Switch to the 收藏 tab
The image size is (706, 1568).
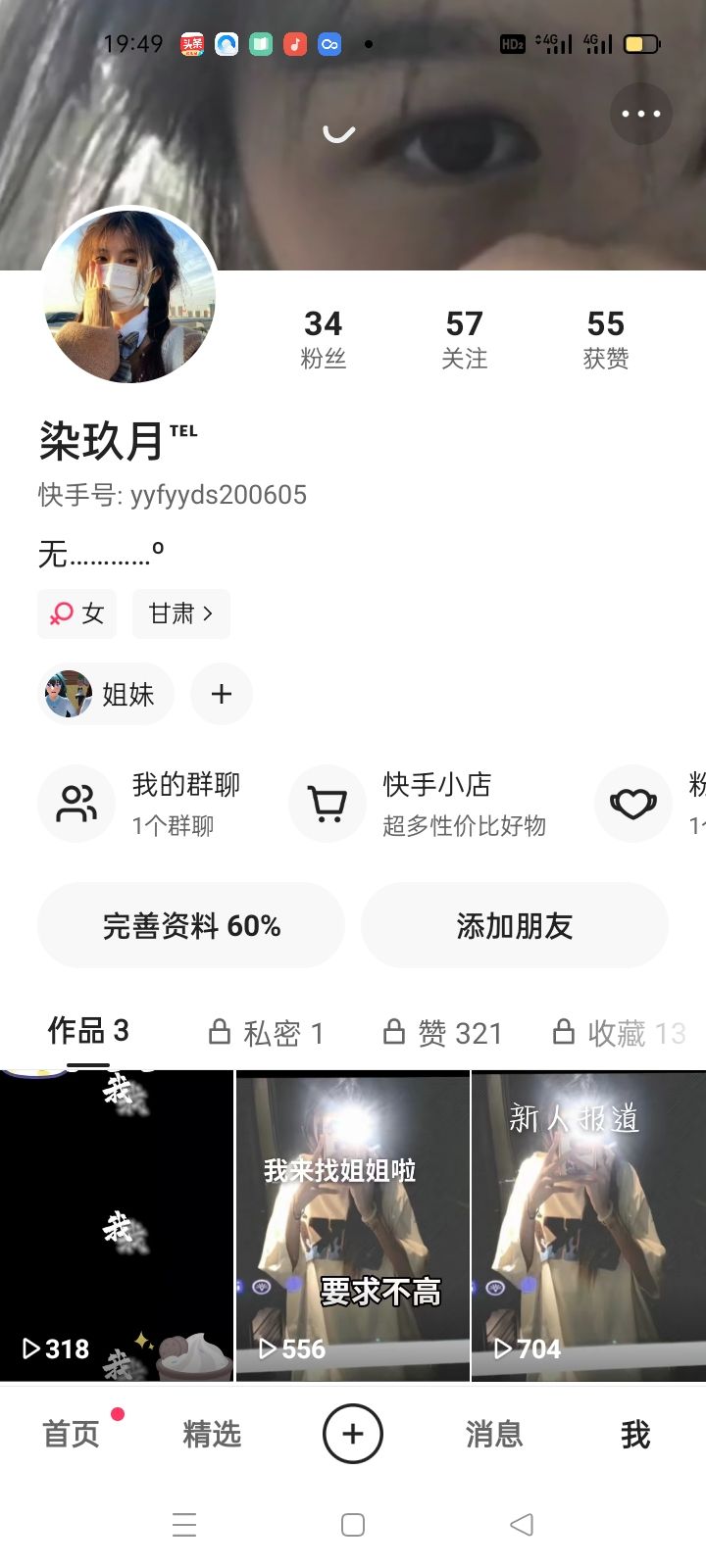tap(618, 1033)
